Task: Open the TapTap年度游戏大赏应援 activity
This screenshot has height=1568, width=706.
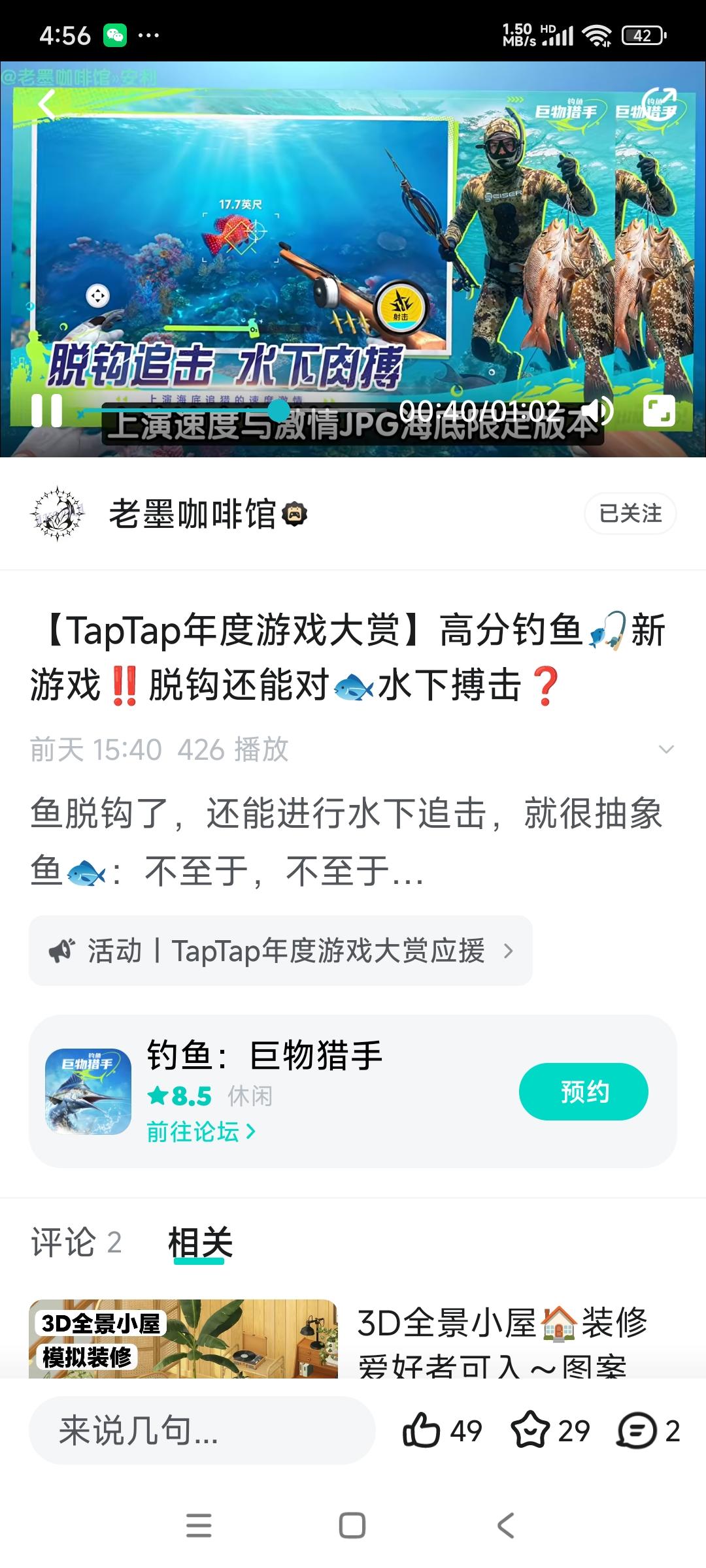Action: pyautogui.click(x=280, y=951)
